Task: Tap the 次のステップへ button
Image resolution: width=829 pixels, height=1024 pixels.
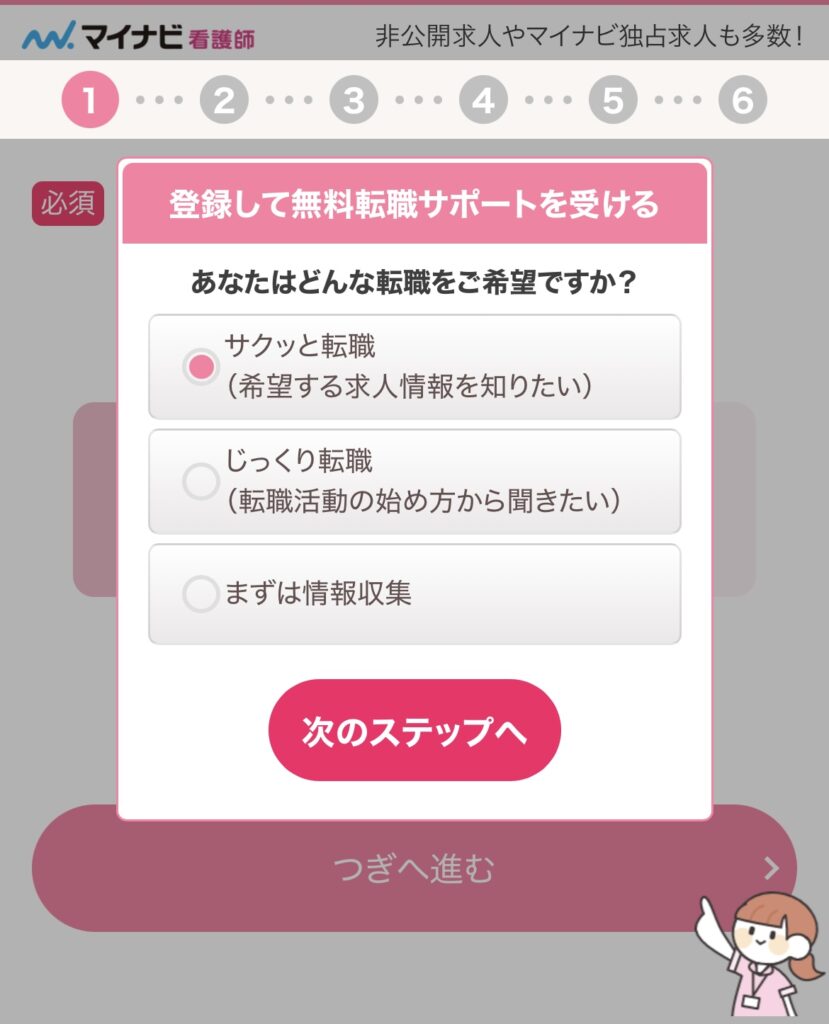Action: pyautogui.click(x=414, y=731)
